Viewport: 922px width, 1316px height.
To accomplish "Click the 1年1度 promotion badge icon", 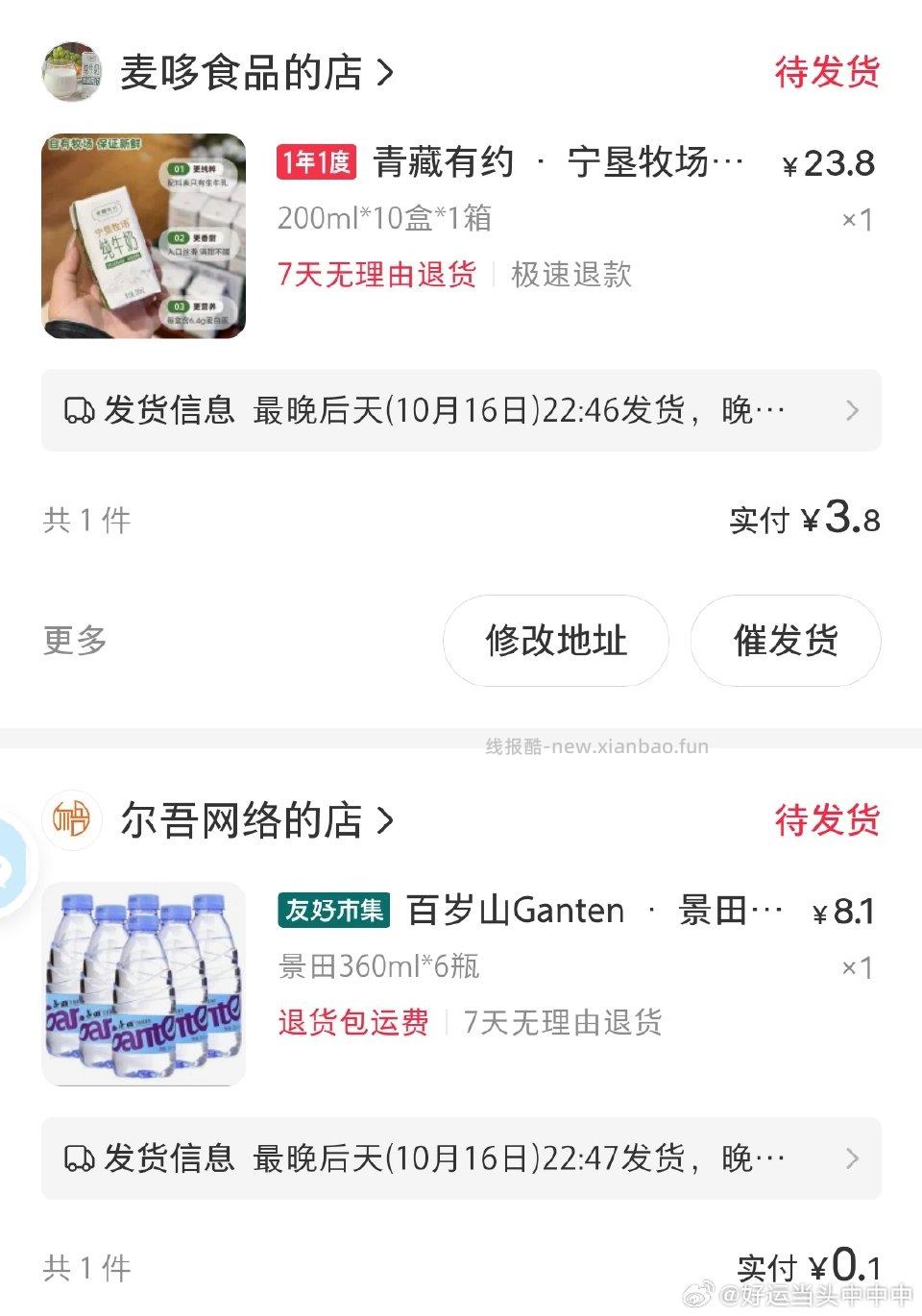I will pos(317,163).
